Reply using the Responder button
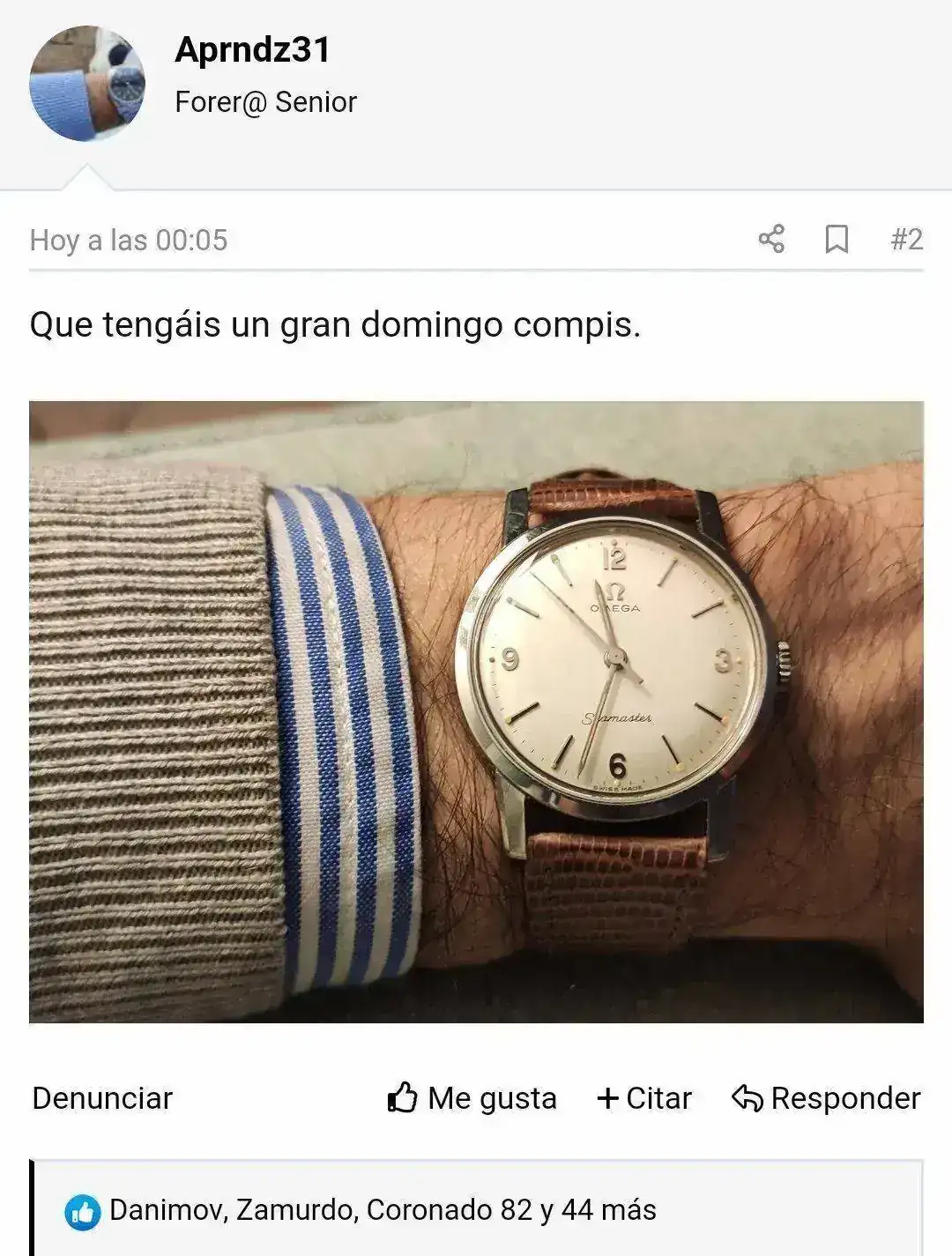Image resolution: width=952 pixels, height=1256 pixels. (x=826, y=1098)
